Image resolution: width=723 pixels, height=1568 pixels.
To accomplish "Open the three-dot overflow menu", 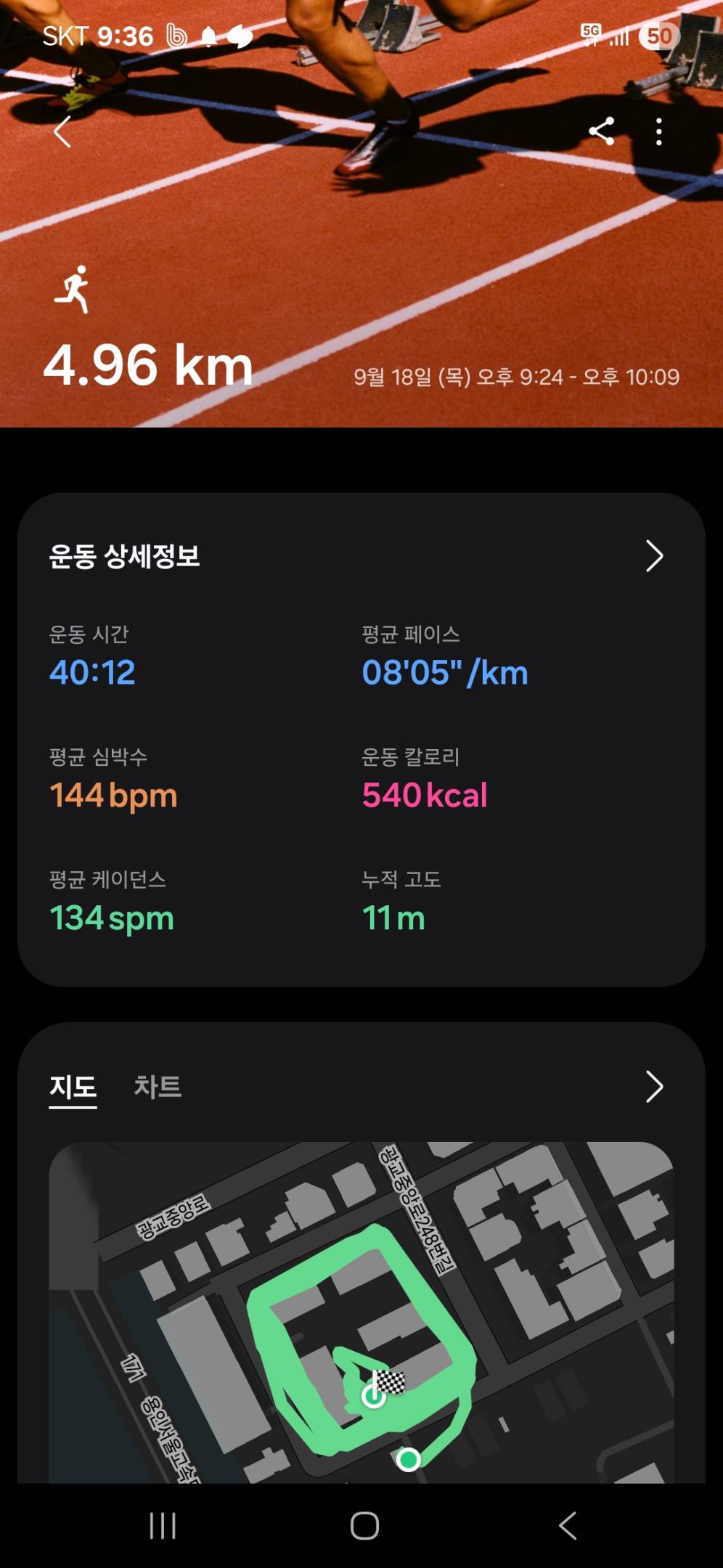I will pos(658,132).
